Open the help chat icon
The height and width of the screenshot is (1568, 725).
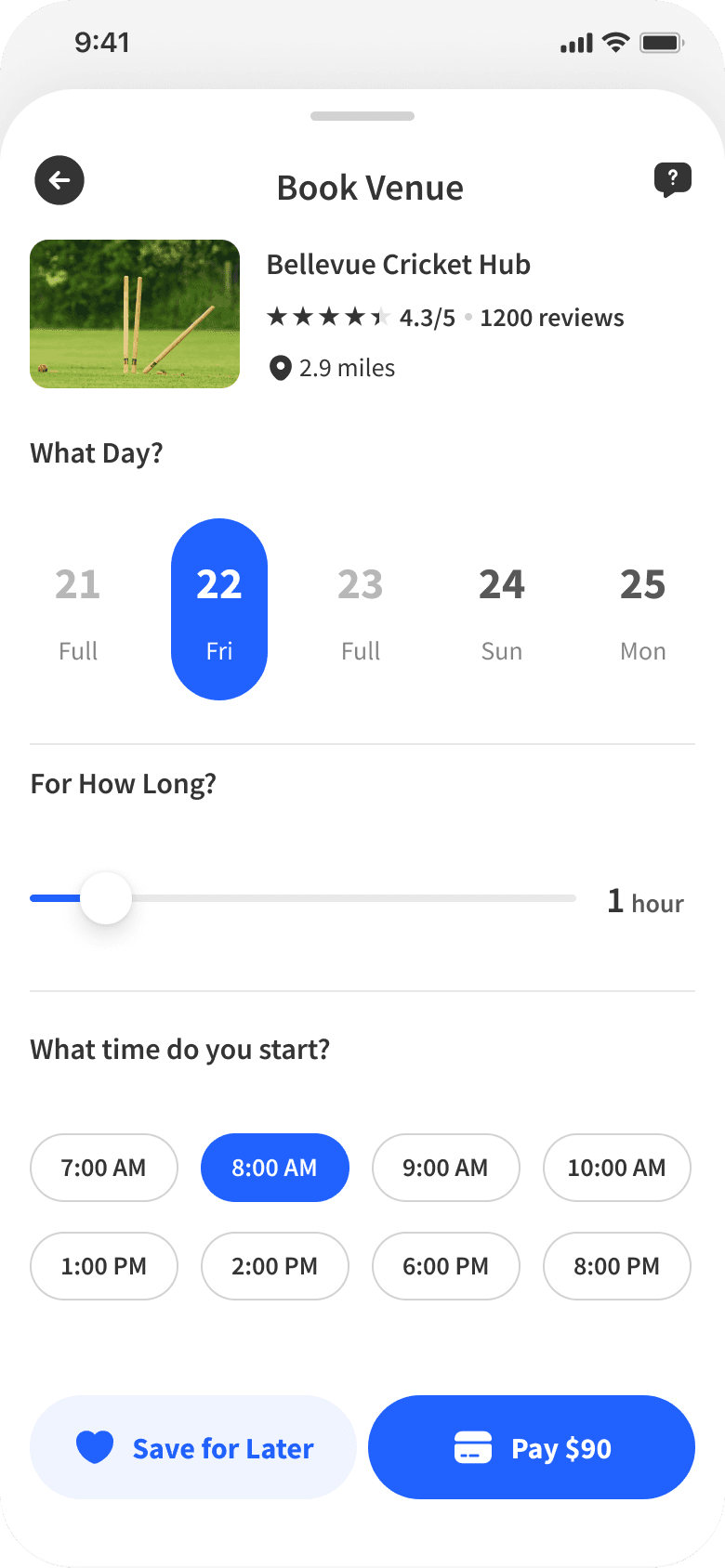point(673,179)
